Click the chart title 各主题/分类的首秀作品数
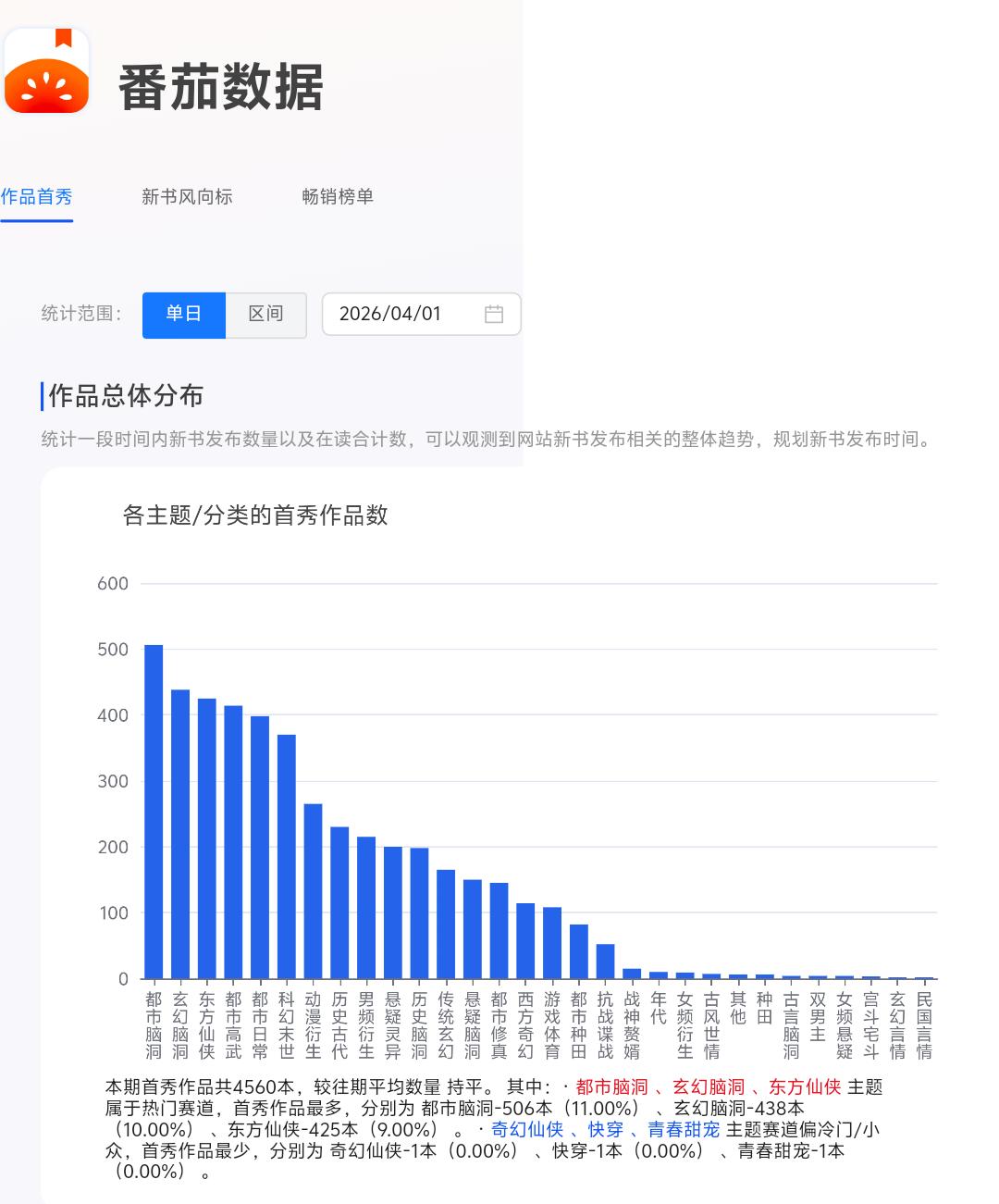This screenshot has width=999, height=1204. click(258, 519)
